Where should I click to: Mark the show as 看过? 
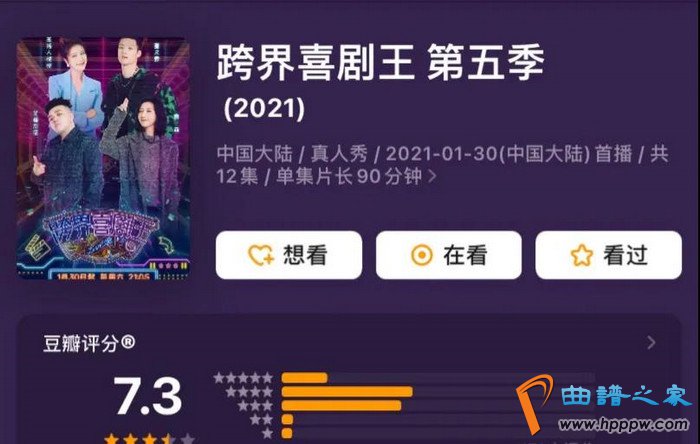point(608,255)
